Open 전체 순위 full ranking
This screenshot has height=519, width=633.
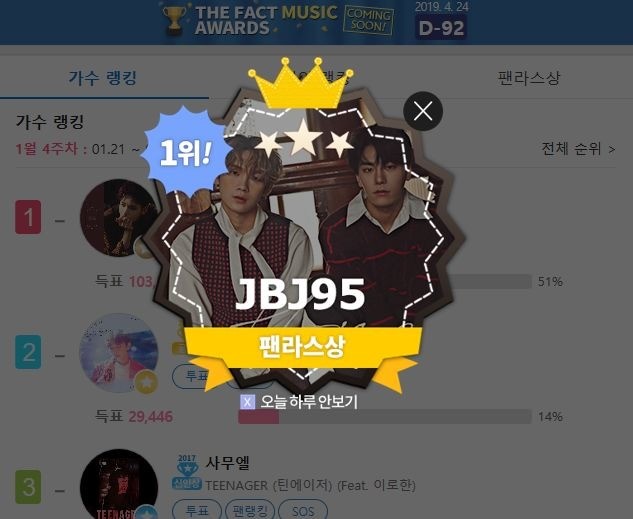tap(578, 149)
